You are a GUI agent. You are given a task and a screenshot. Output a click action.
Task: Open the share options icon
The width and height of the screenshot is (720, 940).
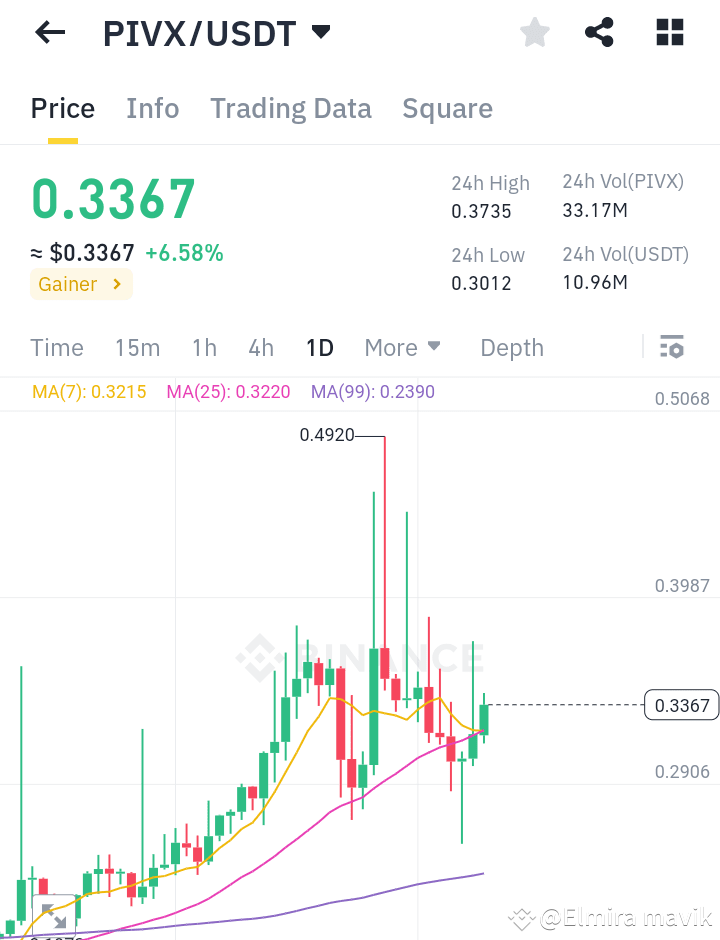599,32
